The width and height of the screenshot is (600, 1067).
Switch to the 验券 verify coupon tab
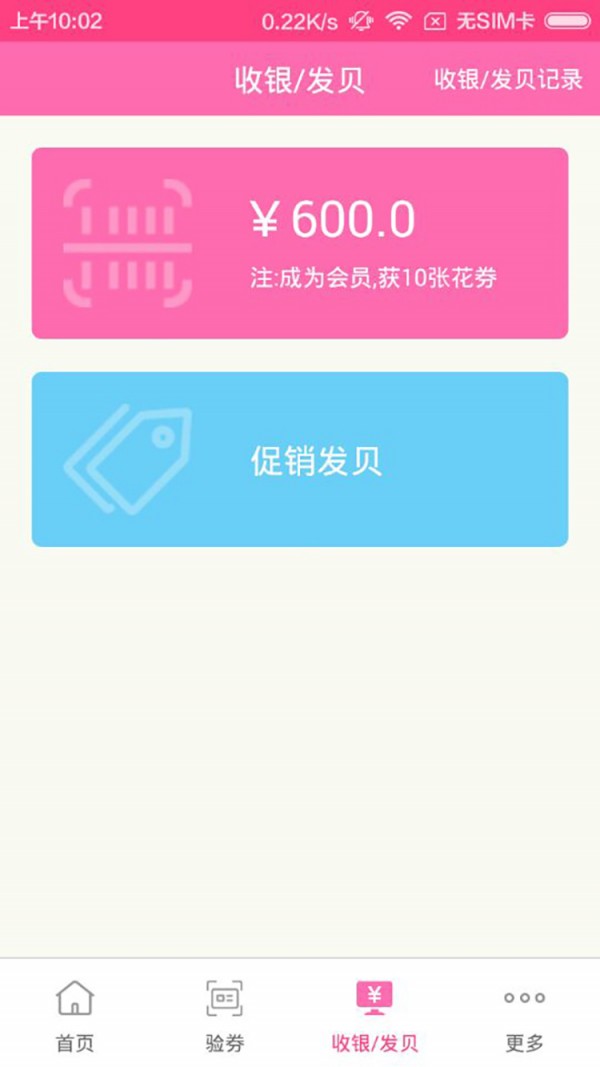(225, 1015)
